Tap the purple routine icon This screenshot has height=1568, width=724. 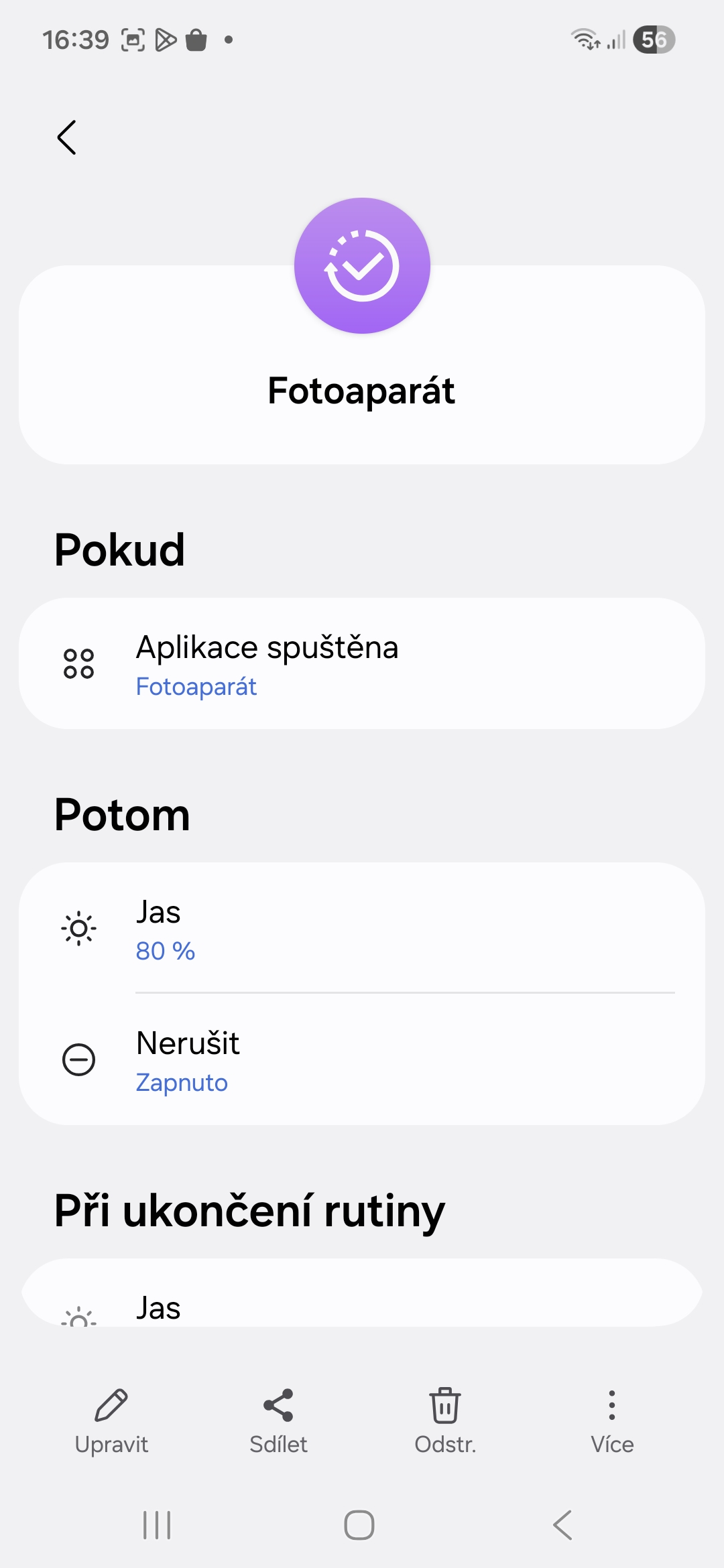click(362, 265)
